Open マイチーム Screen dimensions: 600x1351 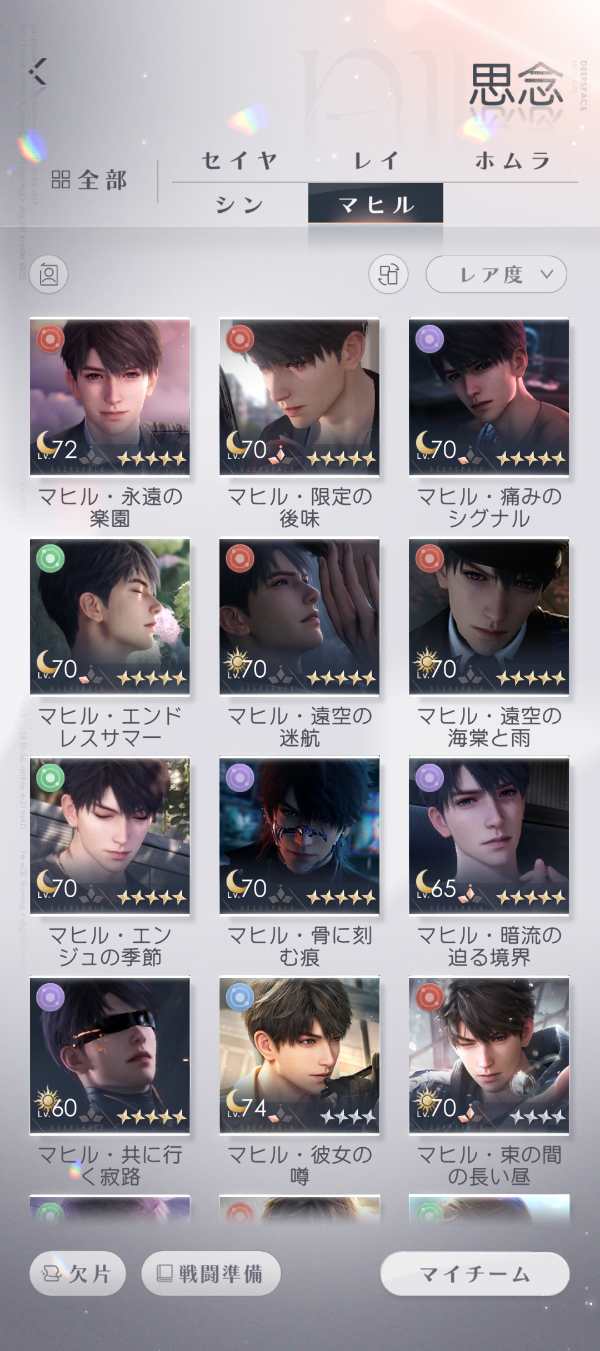click(x=475, y=1274)
